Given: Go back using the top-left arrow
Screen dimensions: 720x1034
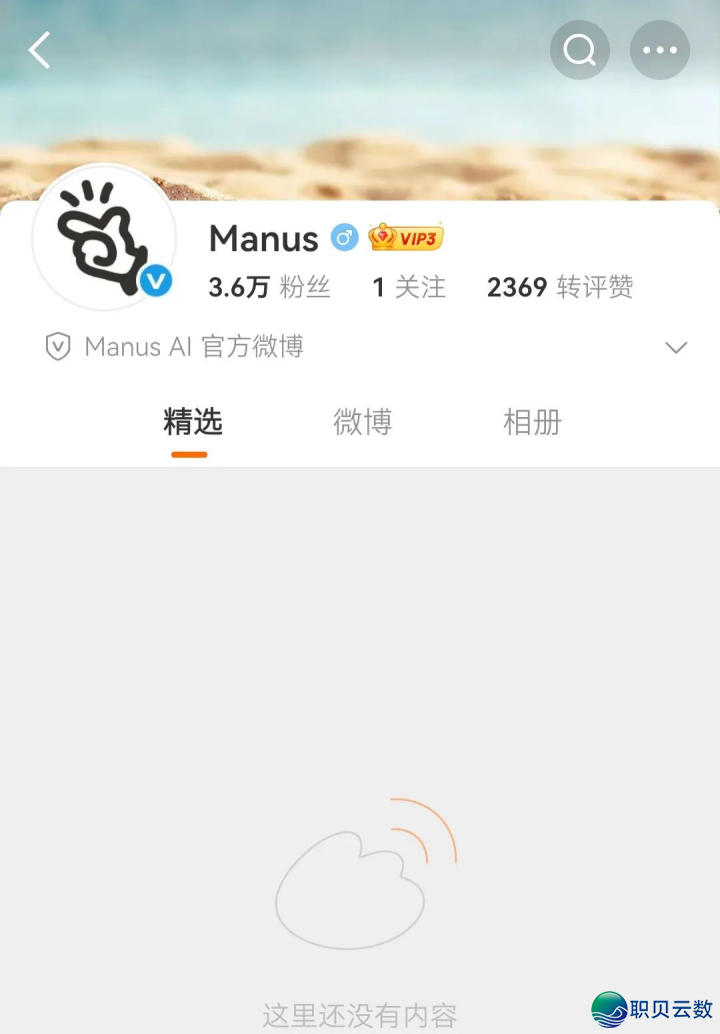Looking at the screenshot, I should tap(40, 50).
